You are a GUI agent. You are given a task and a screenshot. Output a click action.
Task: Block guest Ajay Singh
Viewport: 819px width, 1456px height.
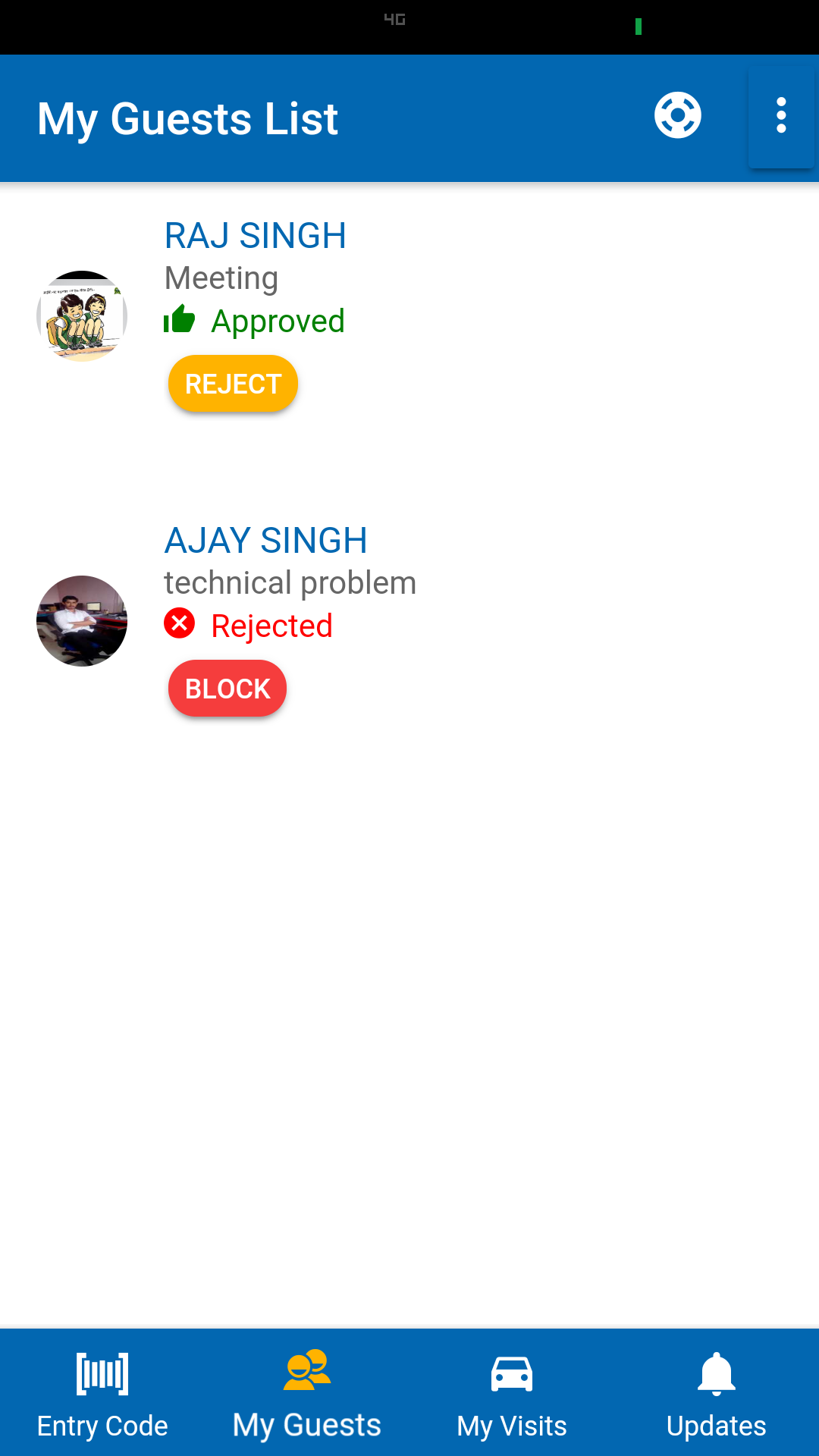[x=227, y=689]
